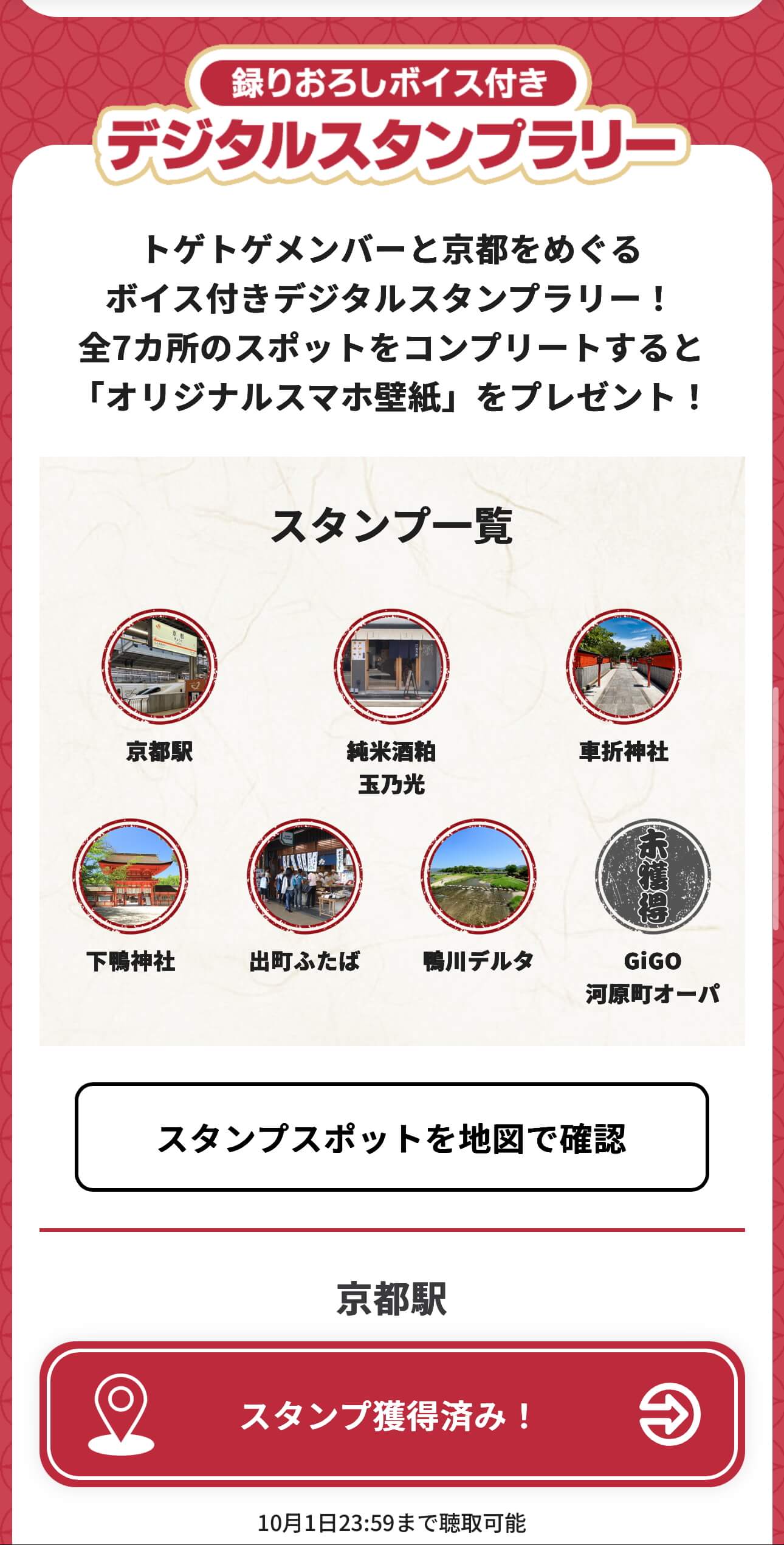Open the スタンプ獲得済み button for 京都駅

pyautogui.click(x=391, y=1415)
